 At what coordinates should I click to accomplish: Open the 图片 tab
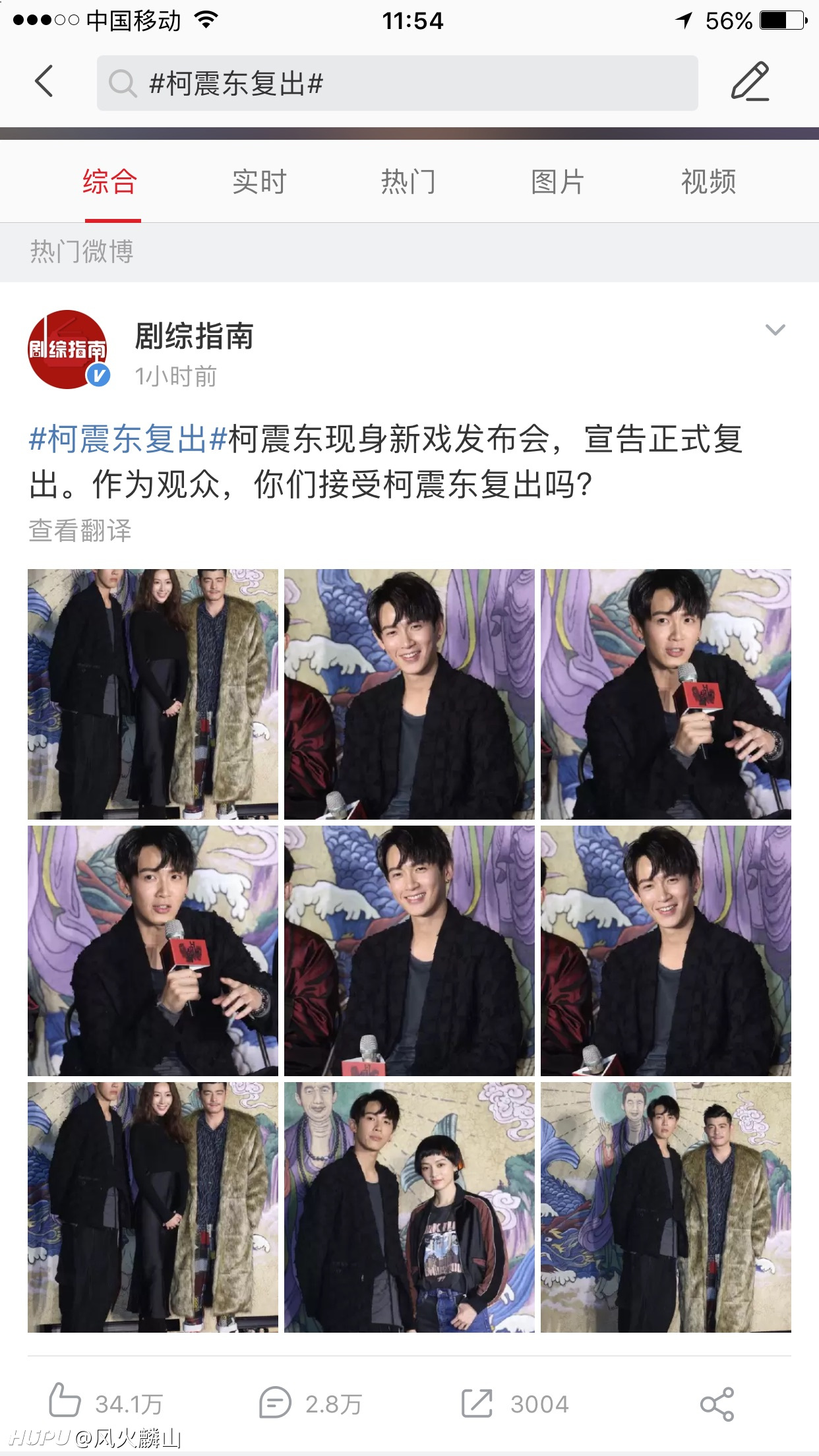pos(558,181)
